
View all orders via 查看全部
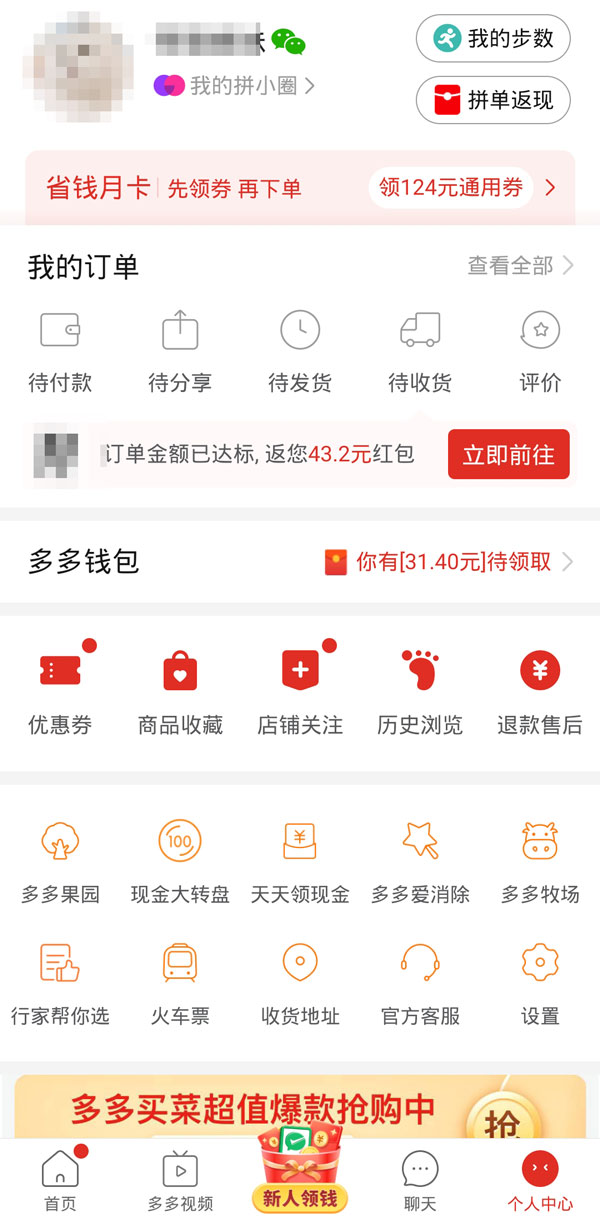tap(520, 266)
